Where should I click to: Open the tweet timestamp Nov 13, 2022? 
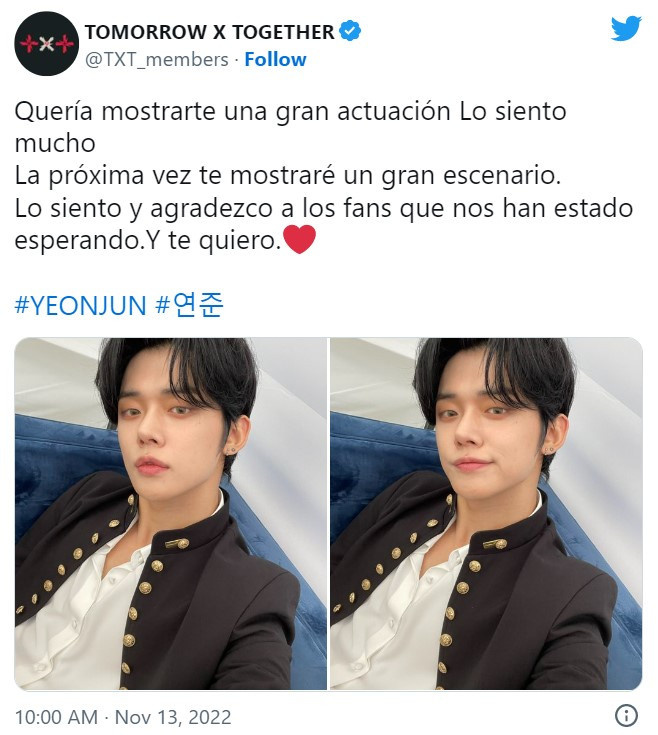pos(123,717)
